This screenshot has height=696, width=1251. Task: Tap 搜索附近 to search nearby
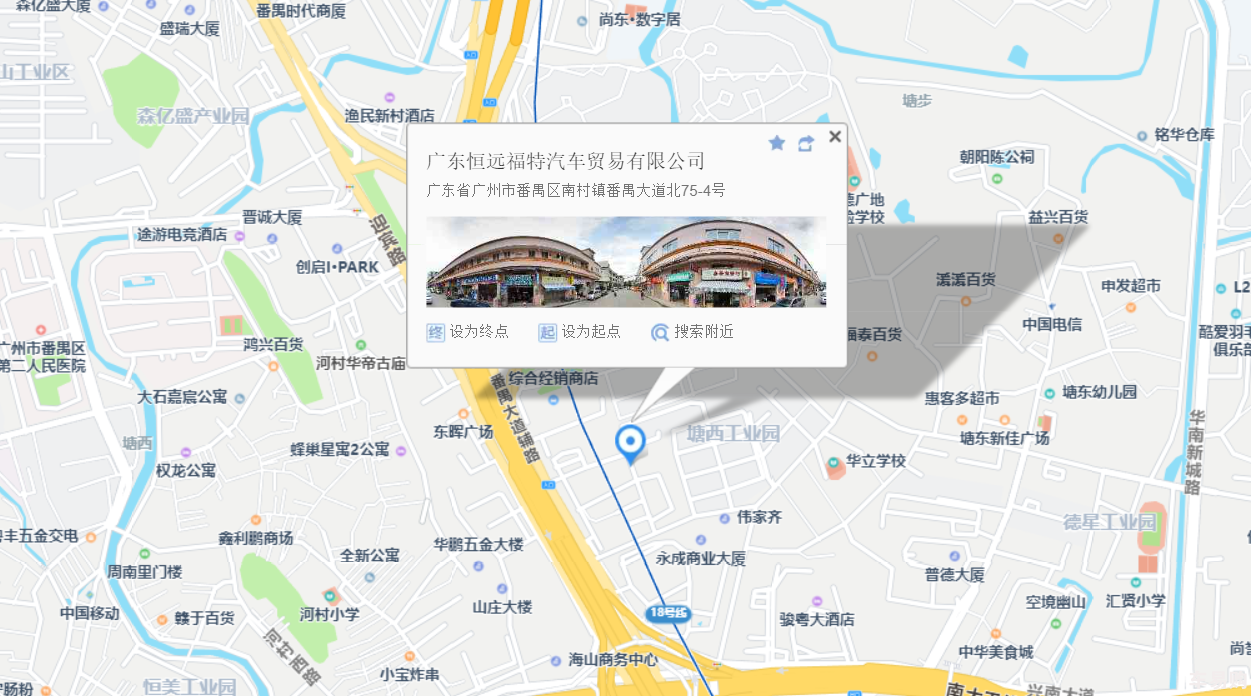click(x=692, y=332)
